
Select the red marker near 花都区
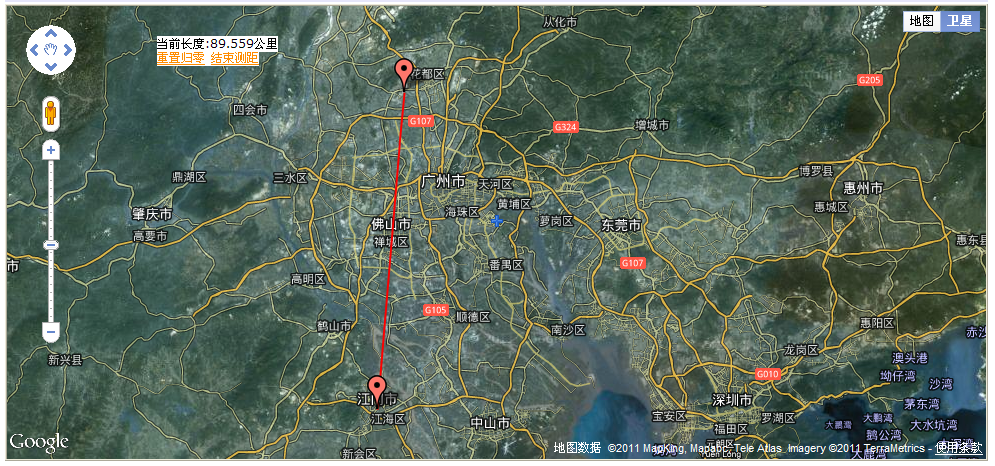pyautogui.click(x=404, y=72)
